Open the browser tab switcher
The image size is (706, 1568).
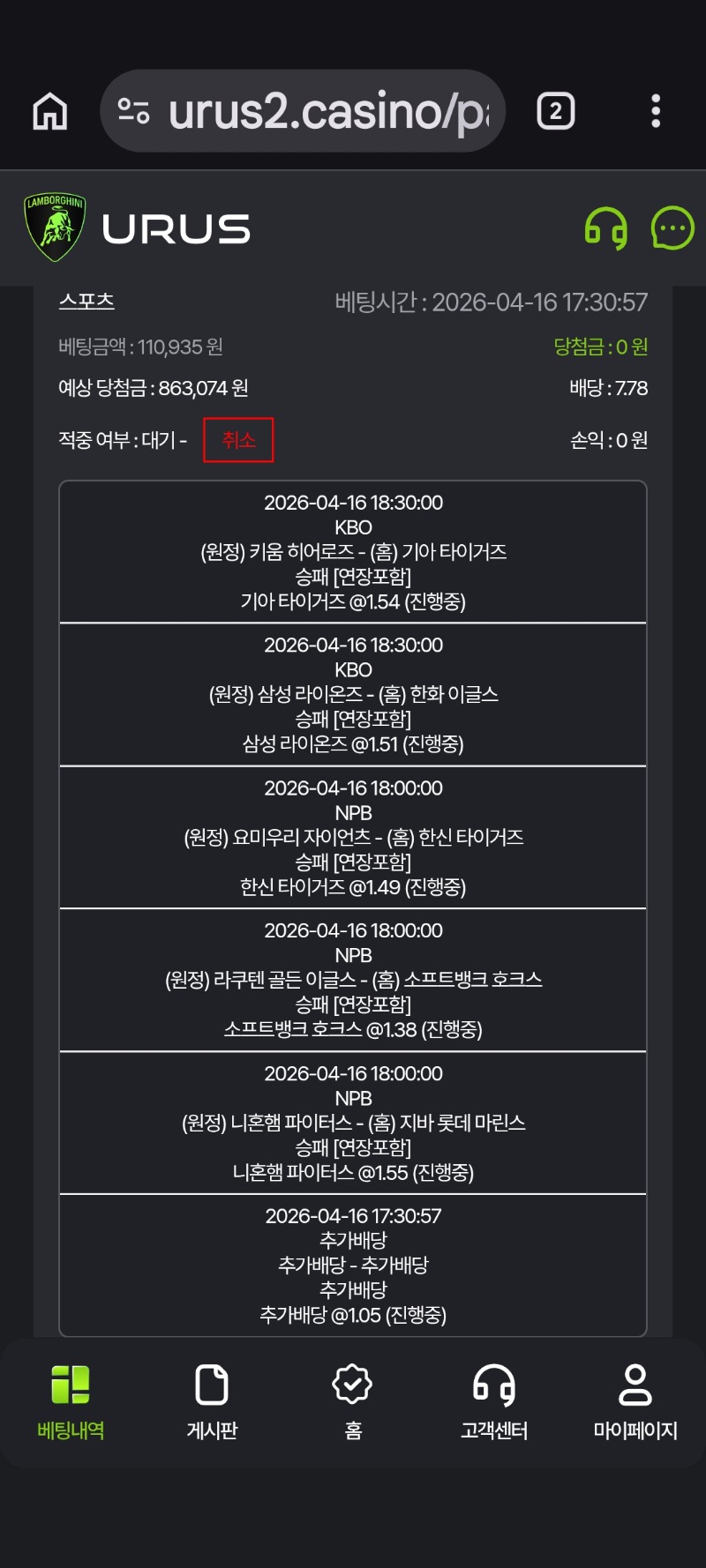555,111
